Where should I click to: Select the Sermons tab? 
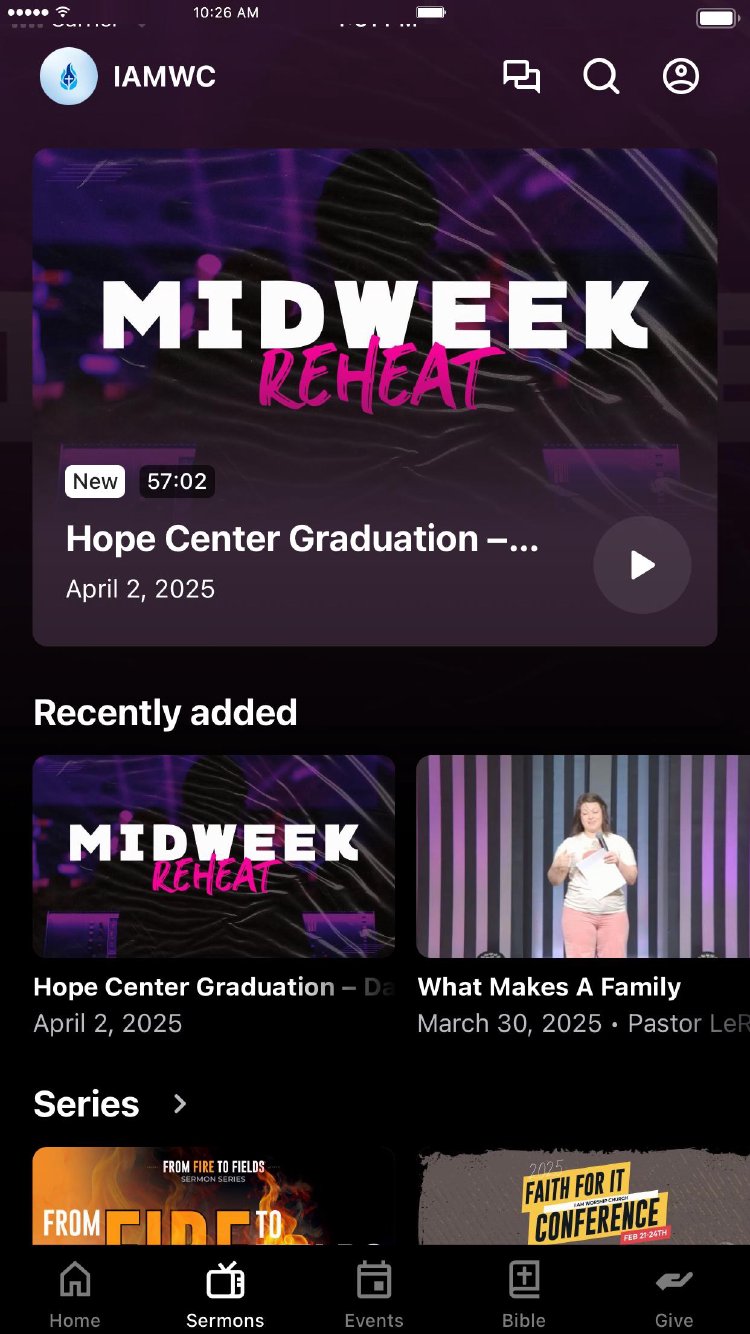click(x=225, y=1294)
